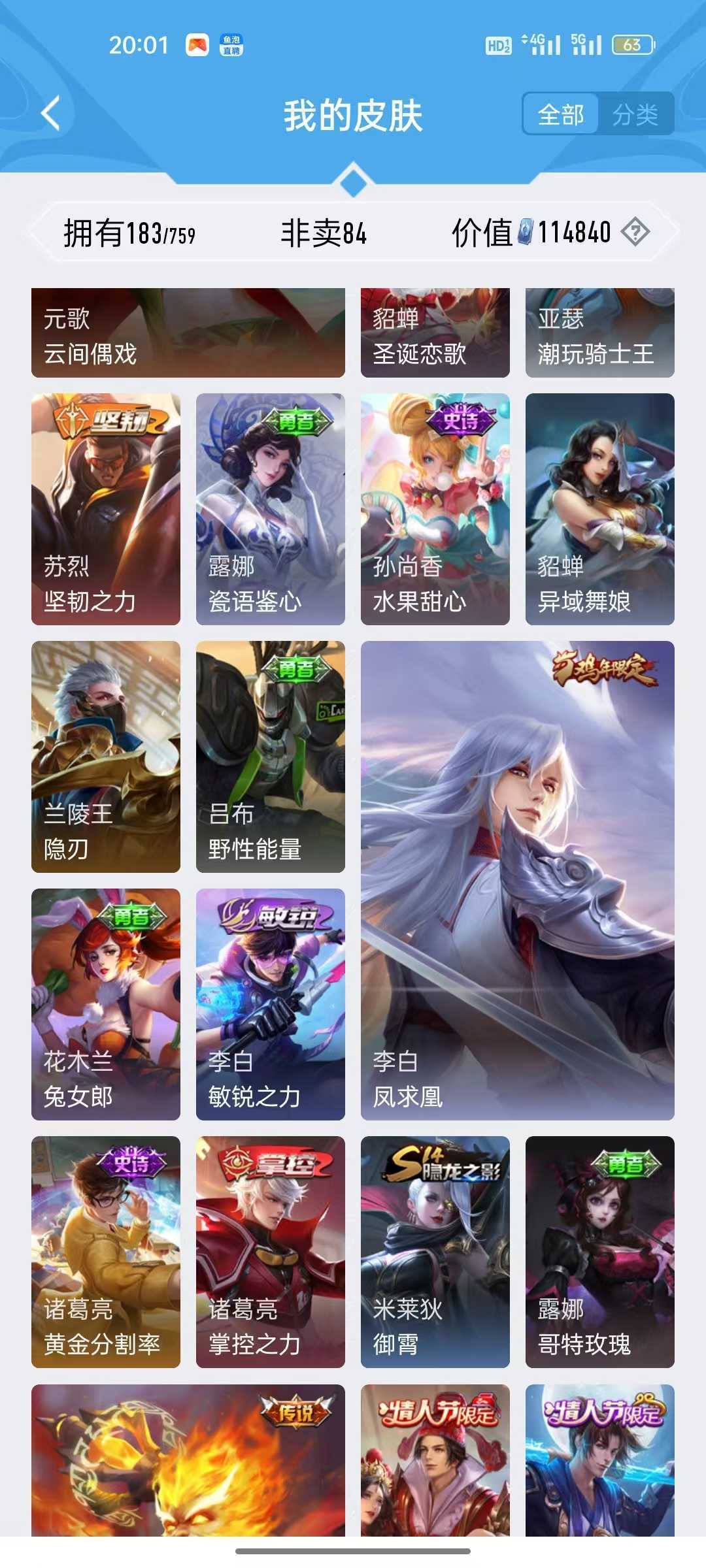706x1568 pixels.
Task: Go back from the 我的皮肤 page
Action: click(x=51, y=114)
